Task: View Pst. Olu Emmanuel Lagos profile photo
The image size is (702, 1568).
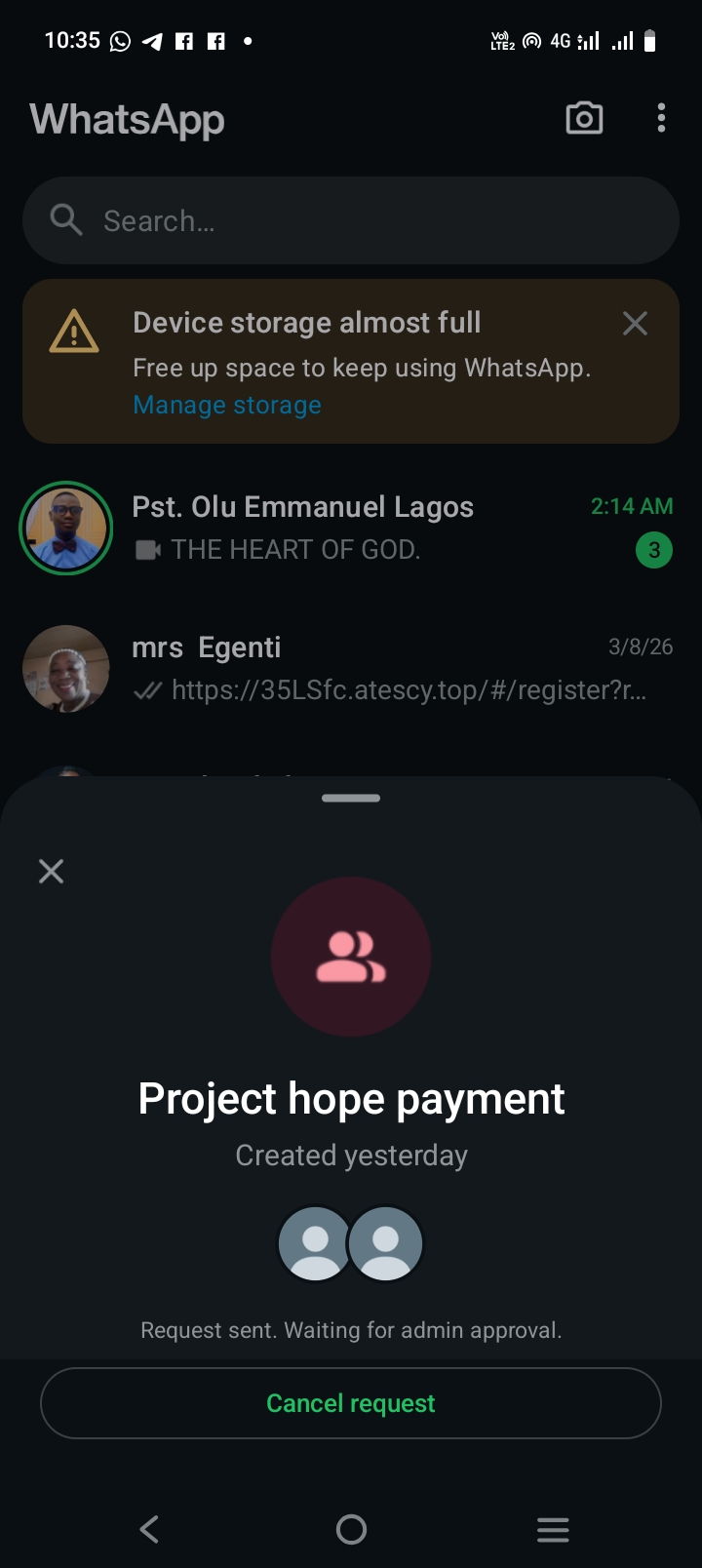Action: pyautogui.click(x=66, y=528)
